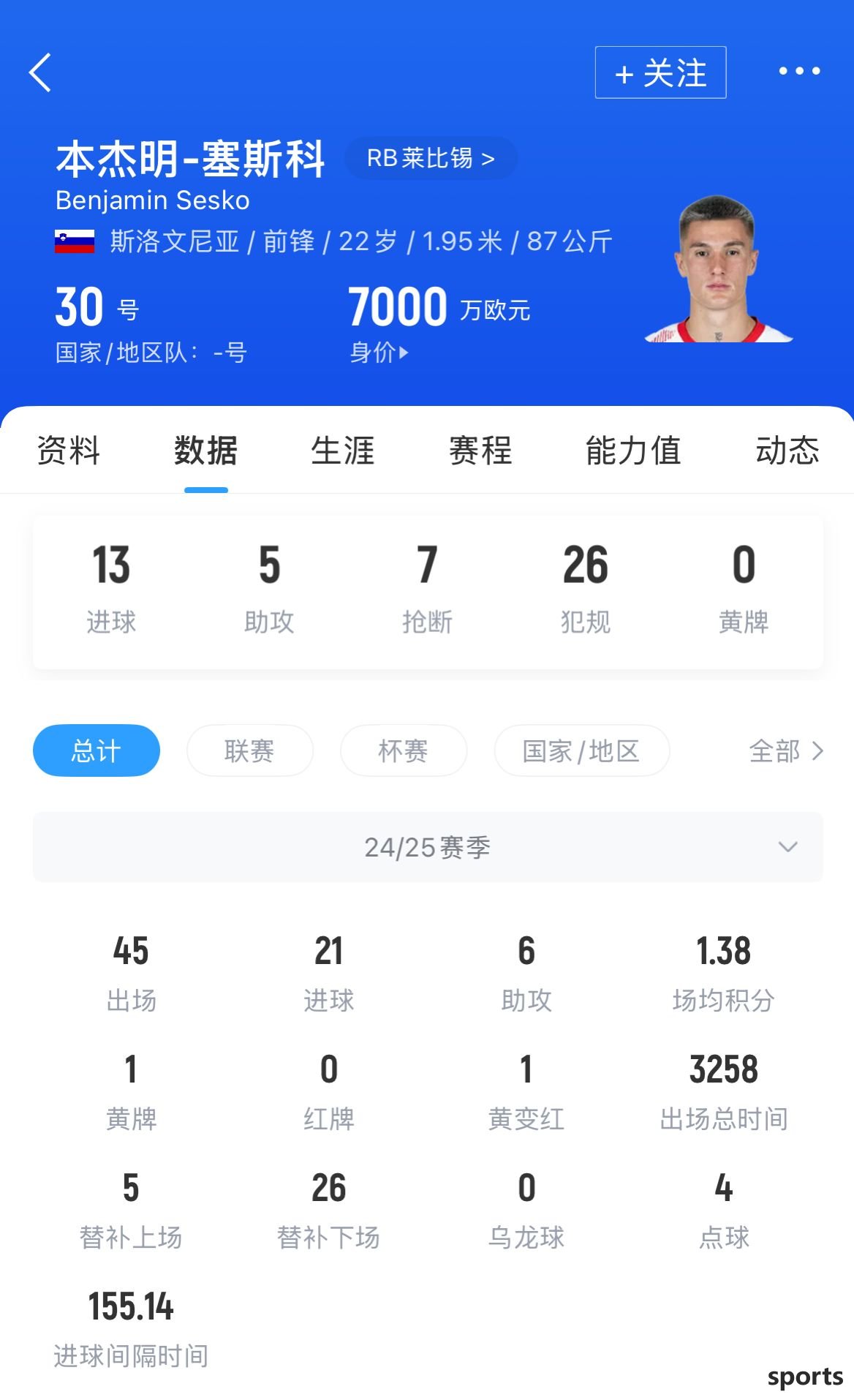Switch to the 赛程 tab
854x1400 pixels.
point(480,450)
